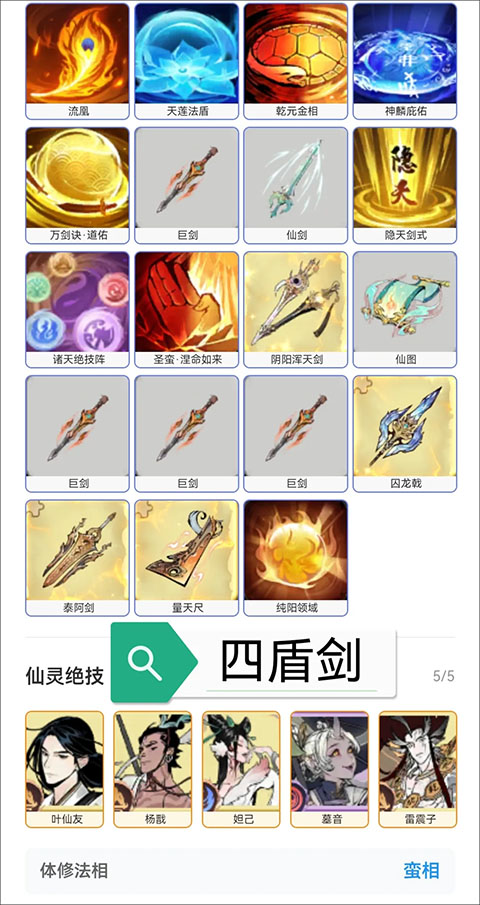Viewport: 480px width, 905px height.
Task: Select the 仙图 item tile
Action: click(x=405, y=309)
